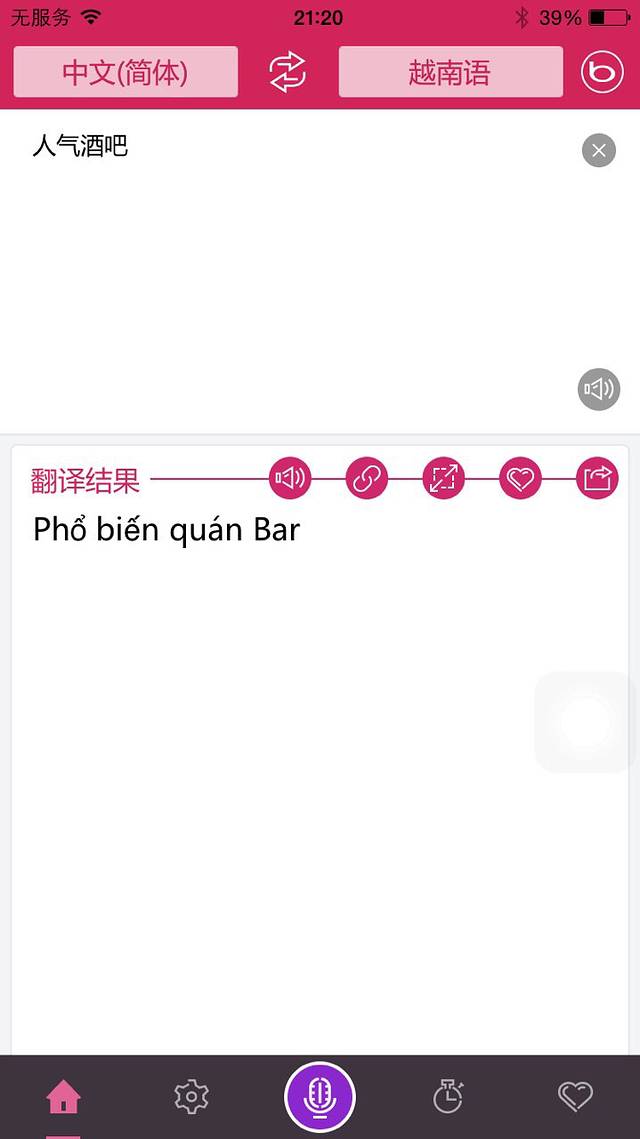Select source language 中文(简体)
640x1139 pixels.
pyautogui.click(x=125, y=72)
